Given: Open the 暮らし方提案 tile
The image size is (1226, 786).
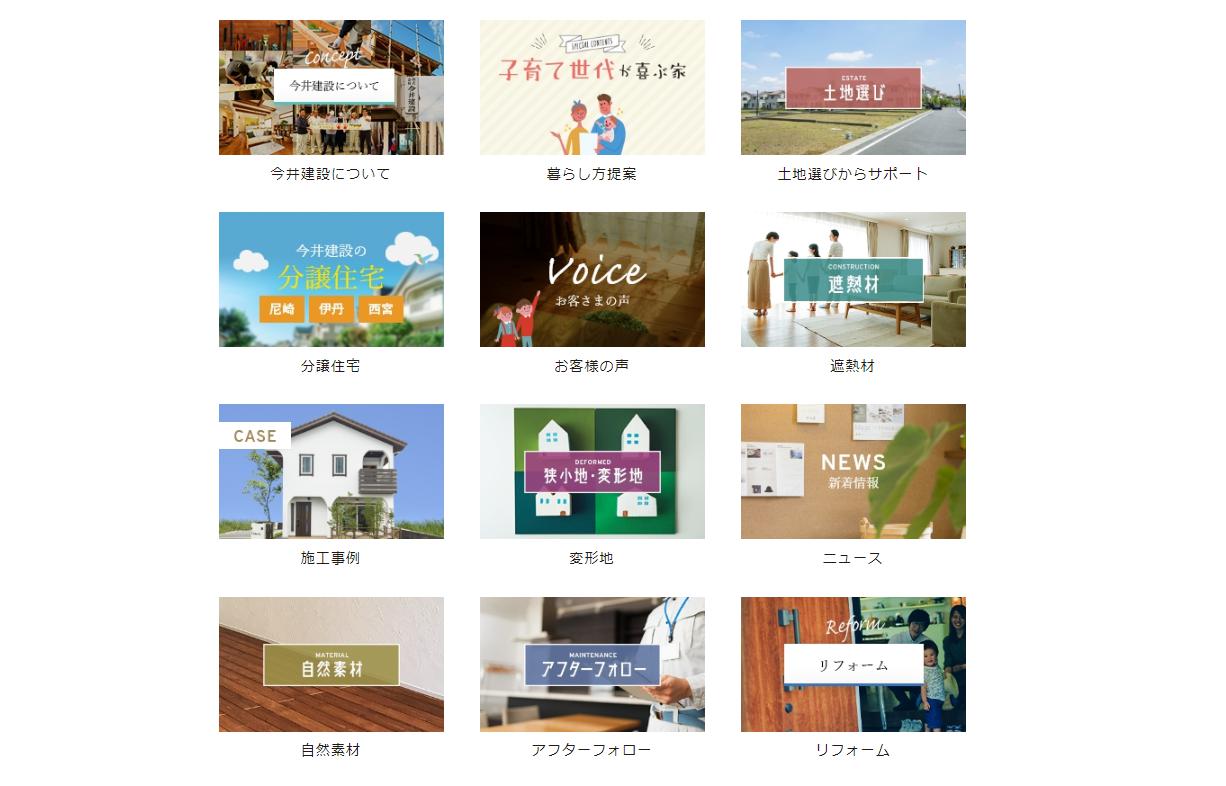Looking at the screenshot, I should point(592,88).
